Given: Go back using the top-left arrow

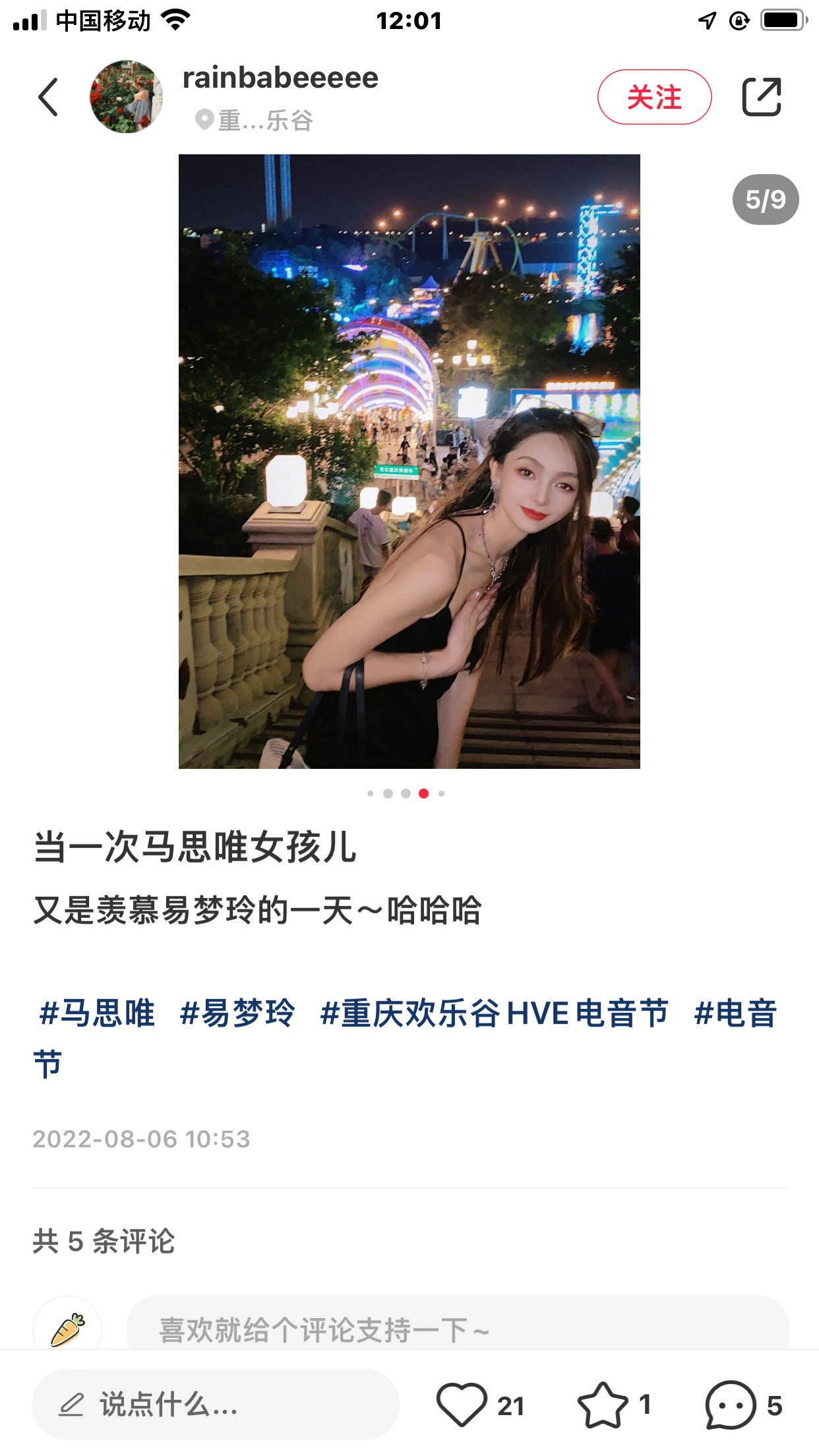Looking at the screenshot, I should (48, 97).
